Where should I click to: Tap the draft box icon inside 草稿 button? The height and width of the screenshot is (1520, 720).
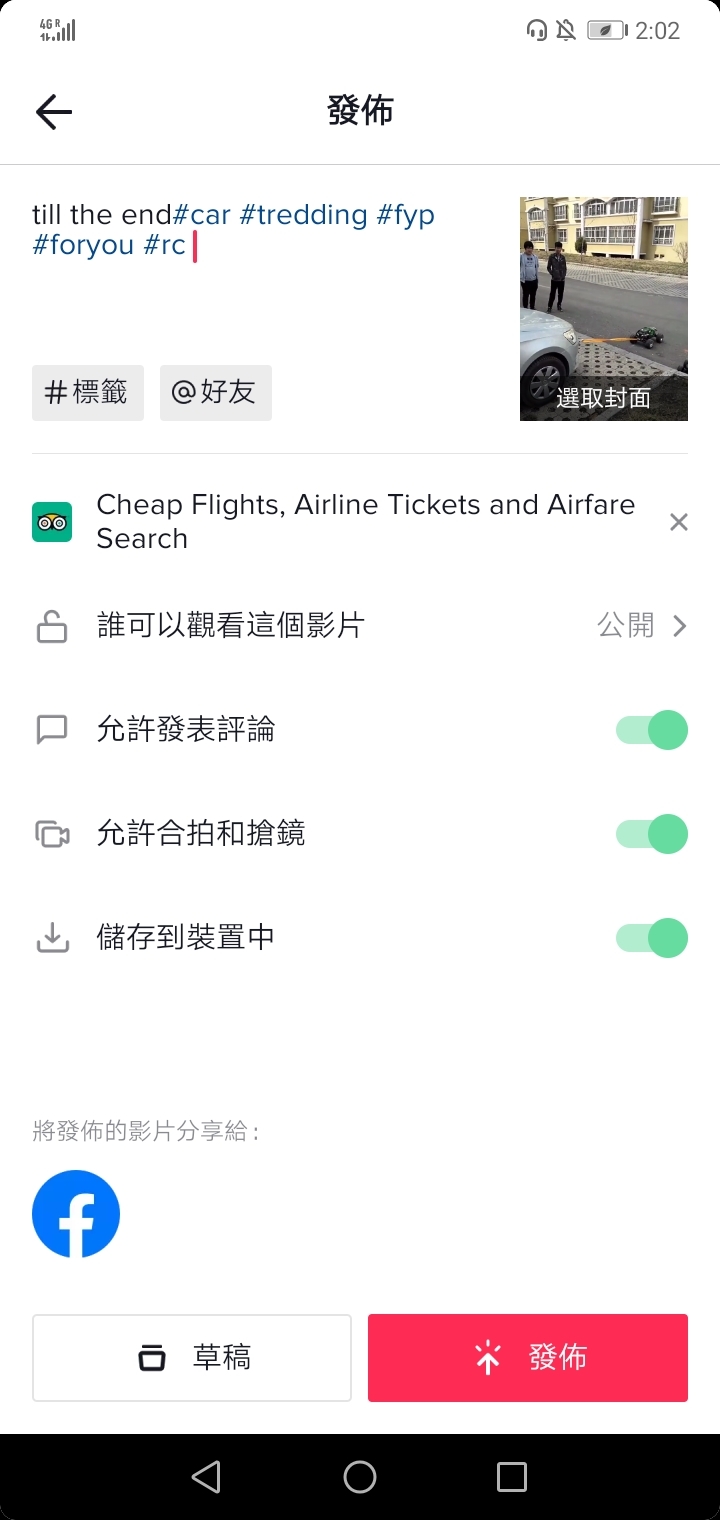(x=151, y=1358)
